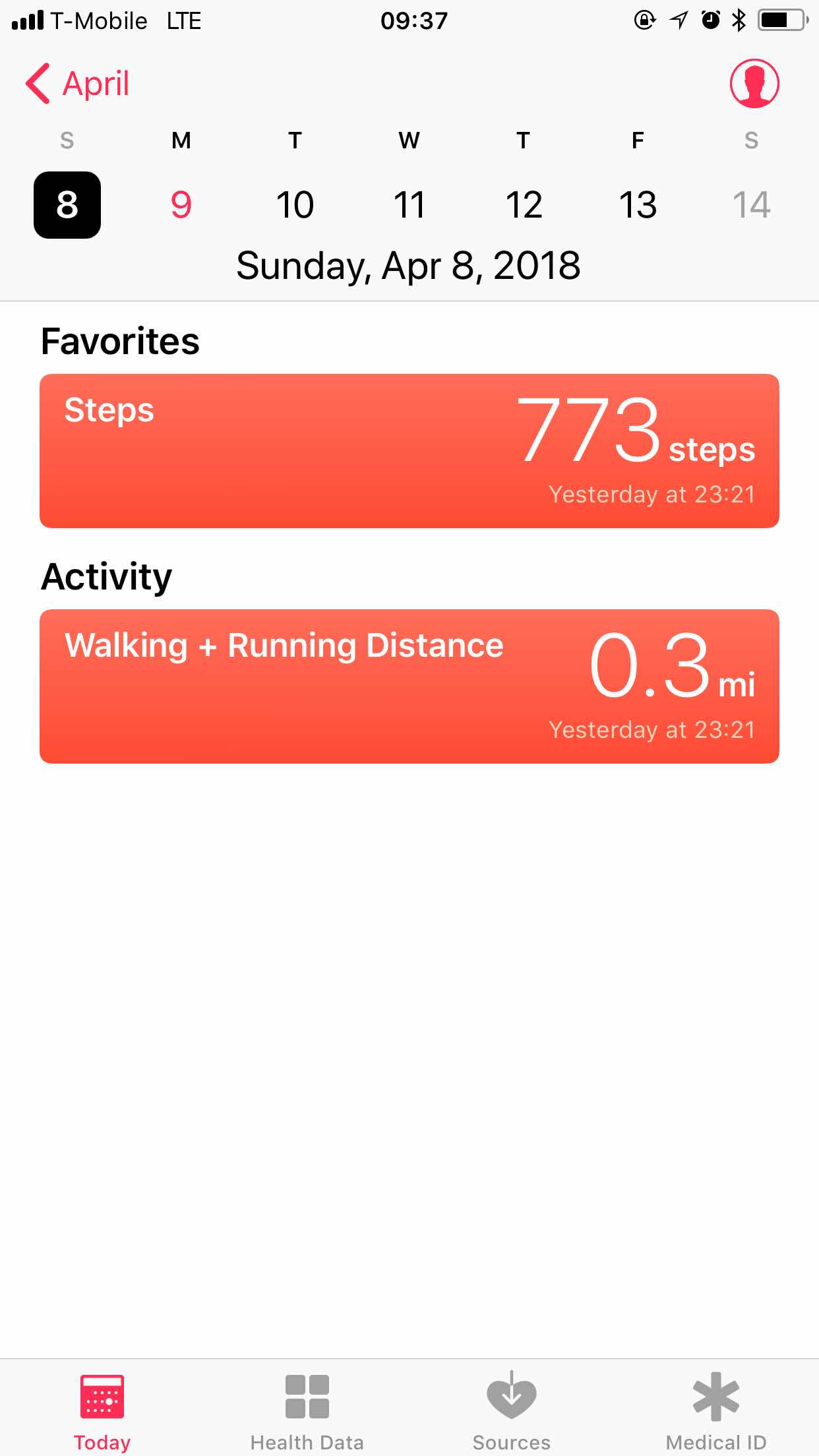819x1456 pixels.
Task: Select Tuesday the 10th in the calendar
Action: pyautogui.click(x=295, y=204)
